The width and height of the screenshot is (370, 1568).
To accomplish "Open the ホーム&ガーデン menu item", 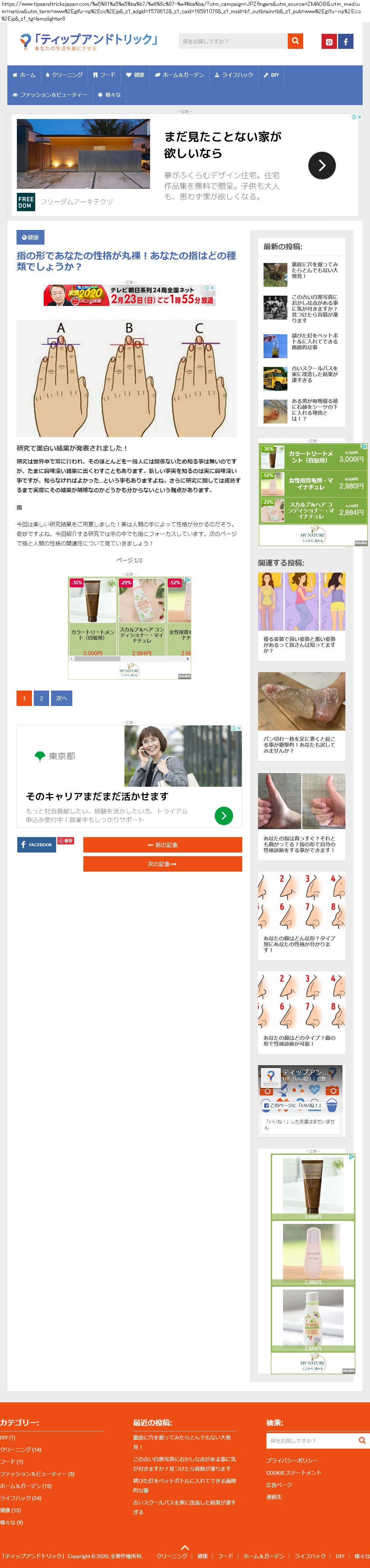I will tap(179, 75).
